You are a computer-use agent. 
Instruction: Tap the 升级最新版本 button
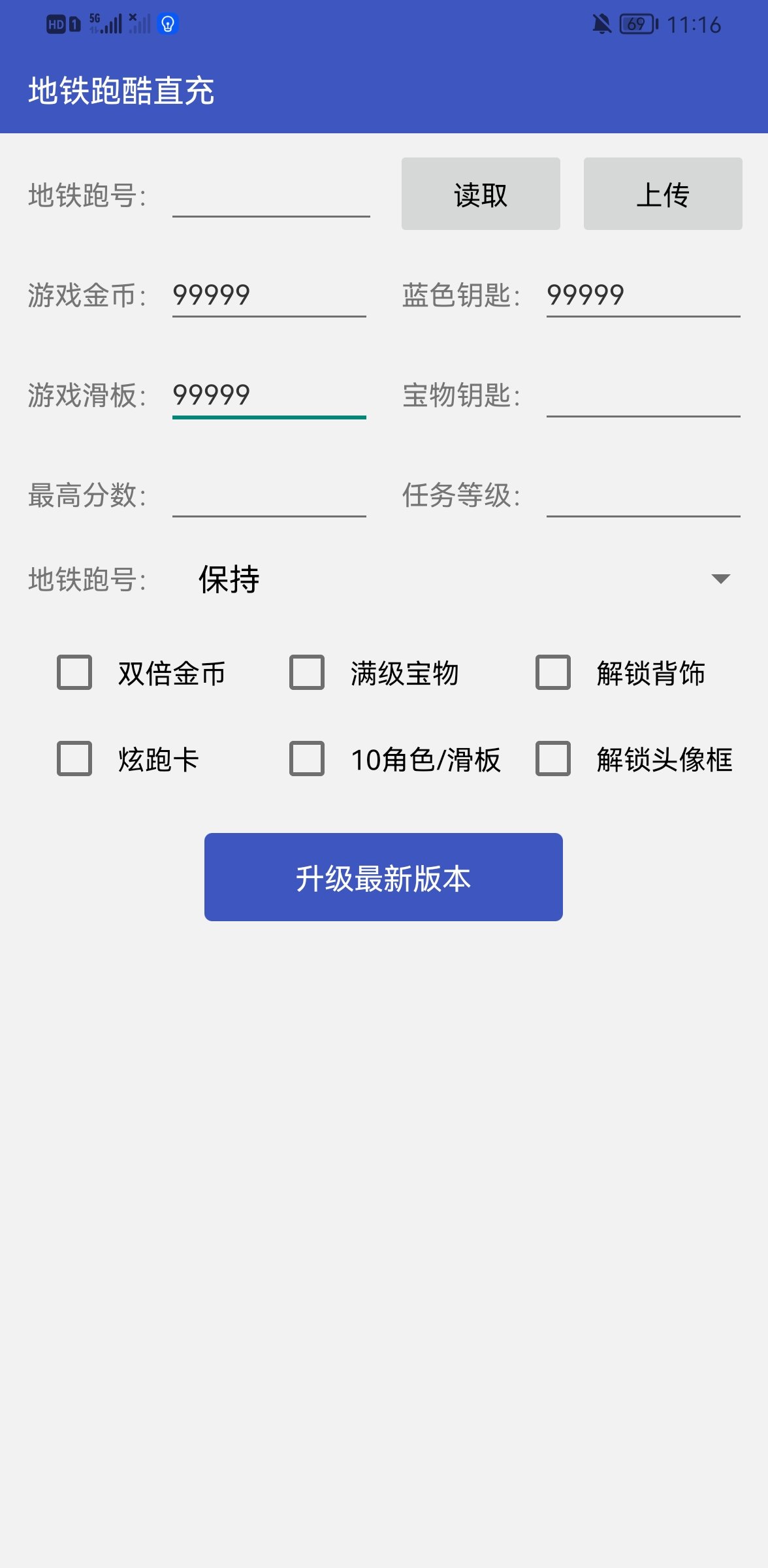(x=383, y=877)
